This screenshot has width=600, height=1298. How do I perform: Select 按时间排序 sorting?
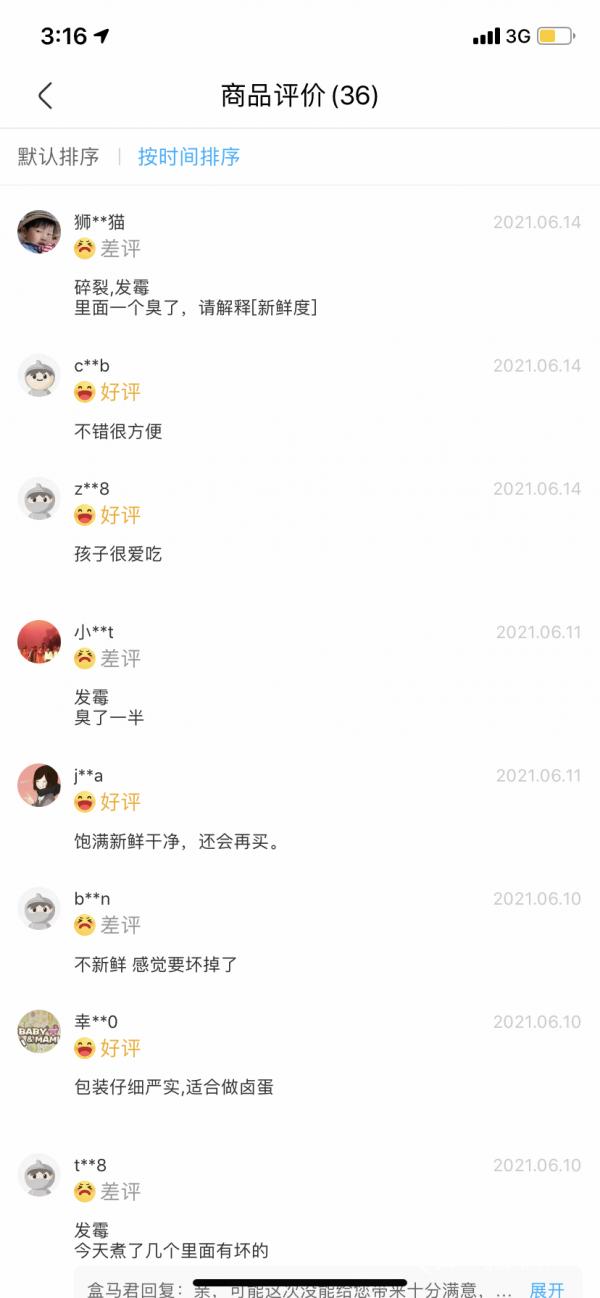[x=189, y=157]
